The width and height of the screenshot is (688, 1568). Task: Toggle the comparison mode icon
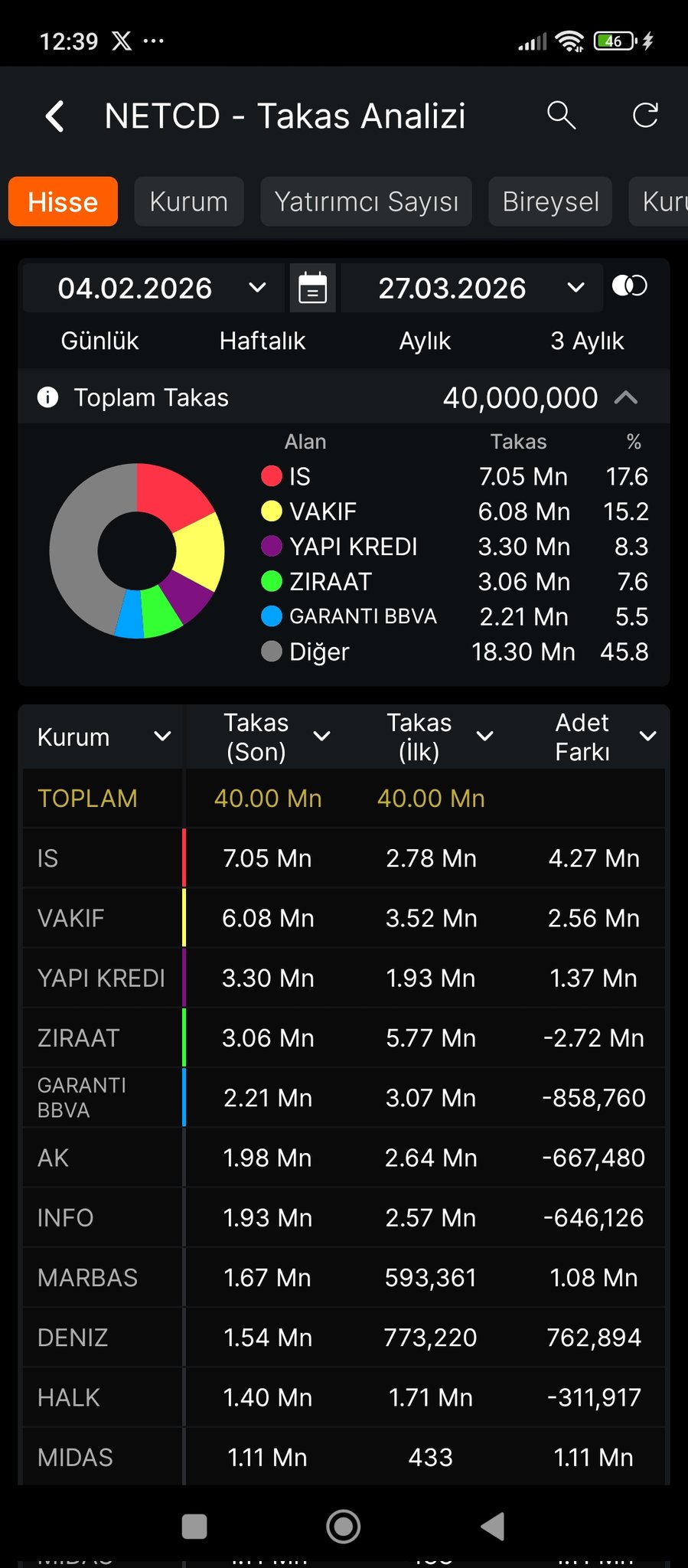click(630, 286)
